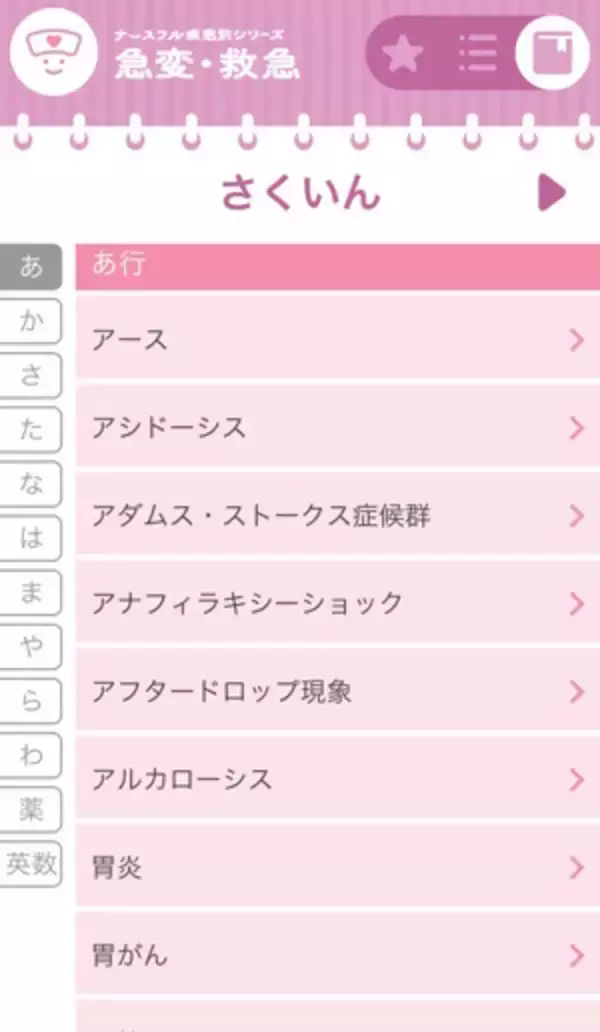Show entries under the や index
This screenshot has width=600, height=1032.
pos(31,647)
